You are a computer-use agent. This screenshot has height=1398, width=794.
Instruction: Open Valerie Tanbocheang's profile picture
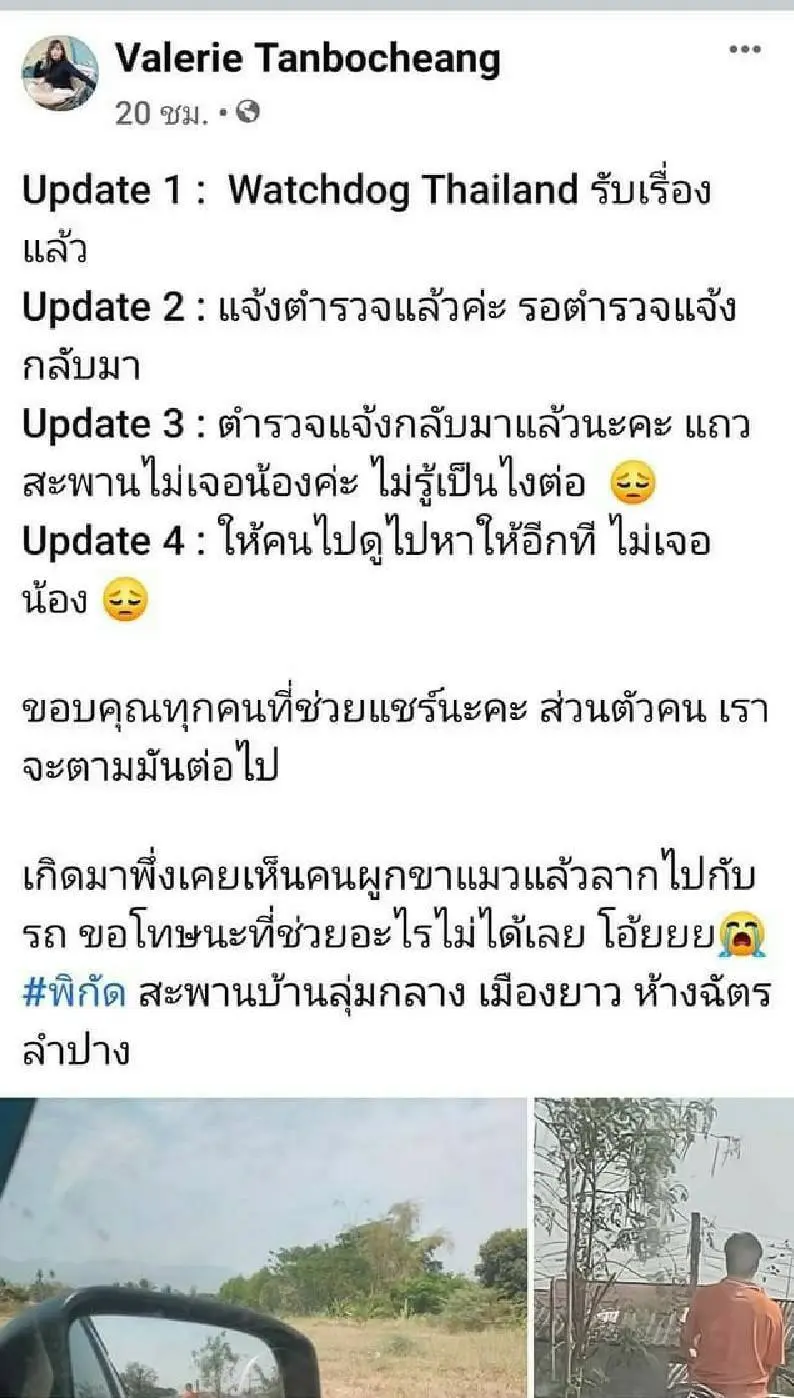[x=60, y=73]
